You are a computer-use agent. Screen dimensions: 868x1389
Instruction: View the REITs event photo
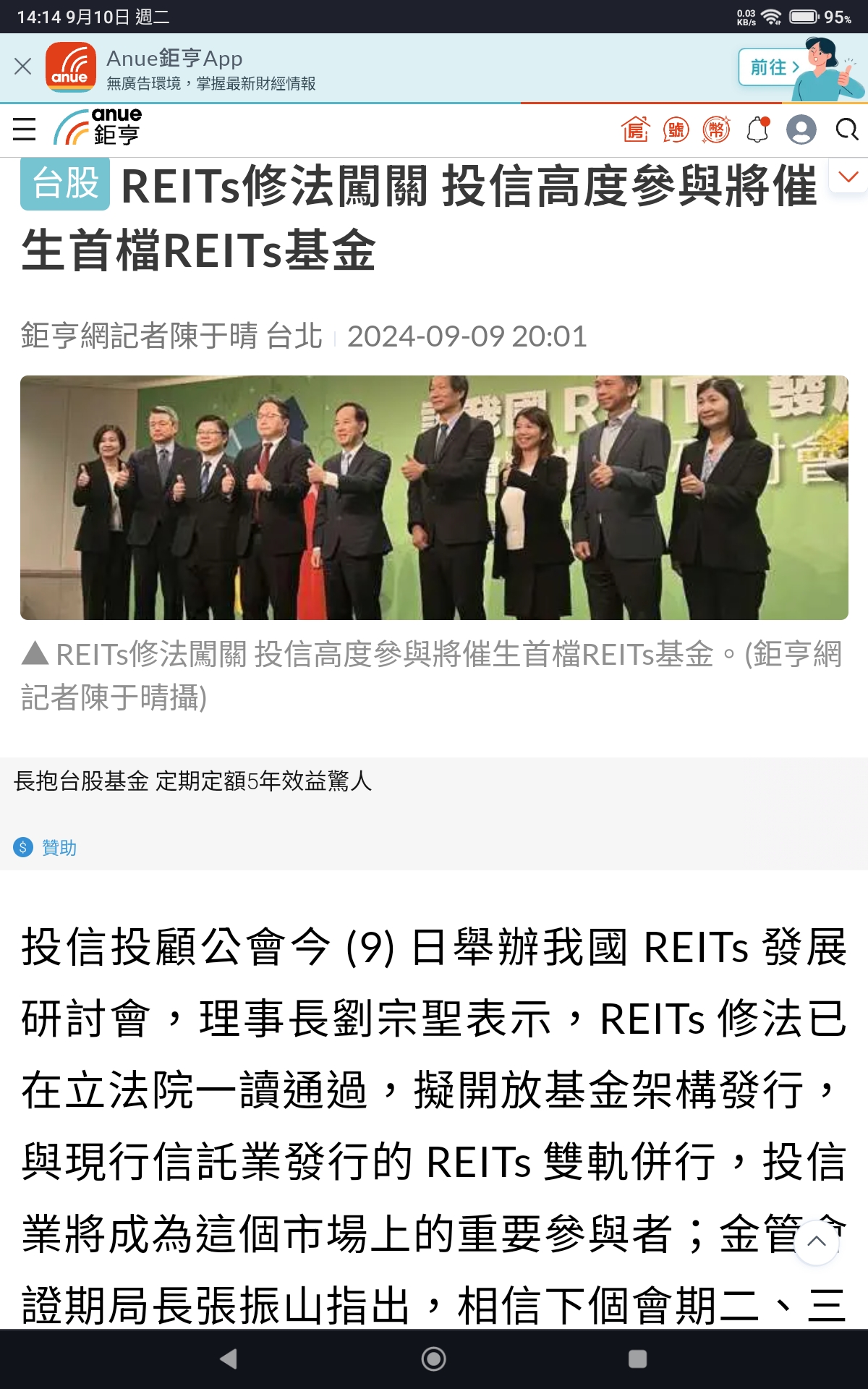tap(434, 499)
